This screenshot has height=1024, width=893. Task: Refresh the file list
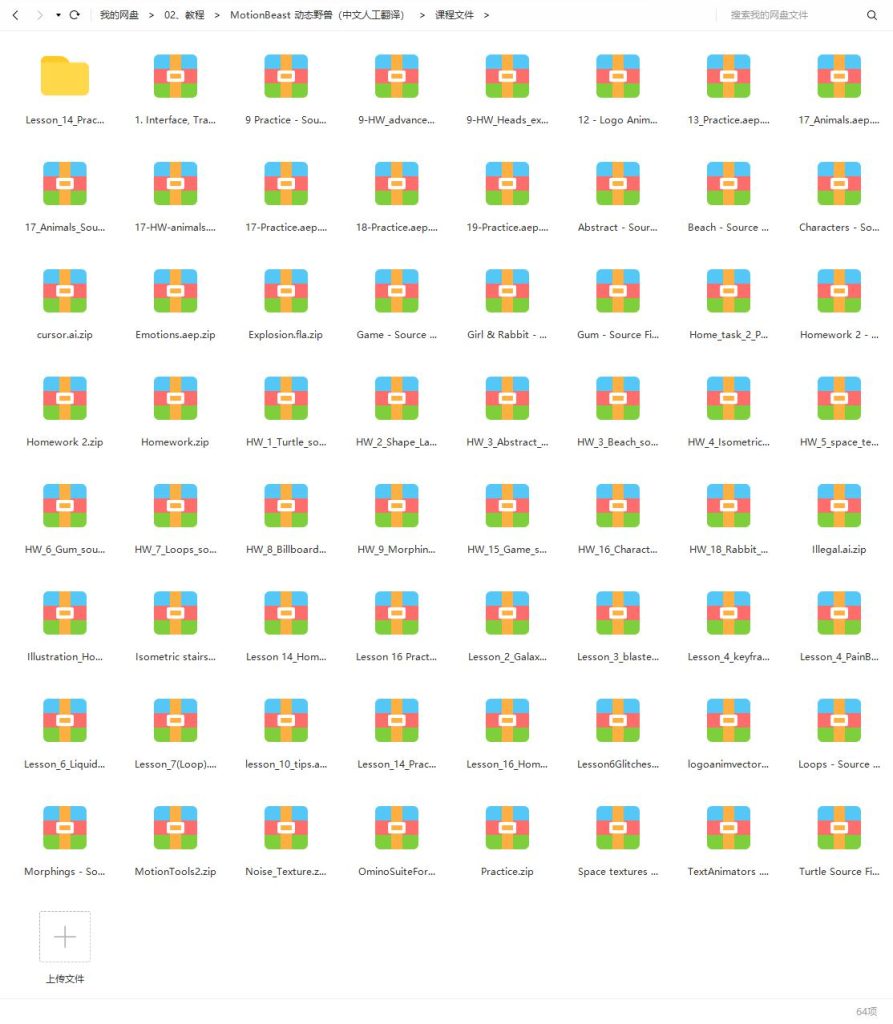coord(75,15)
